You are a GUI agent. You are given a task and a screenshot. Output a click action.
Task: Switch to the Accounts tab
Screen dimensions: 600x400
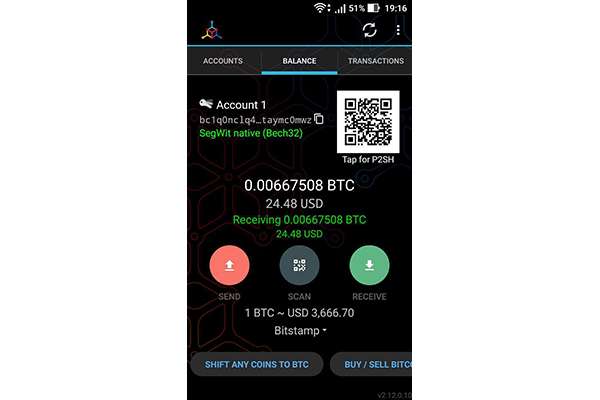[x=222, y=61]
